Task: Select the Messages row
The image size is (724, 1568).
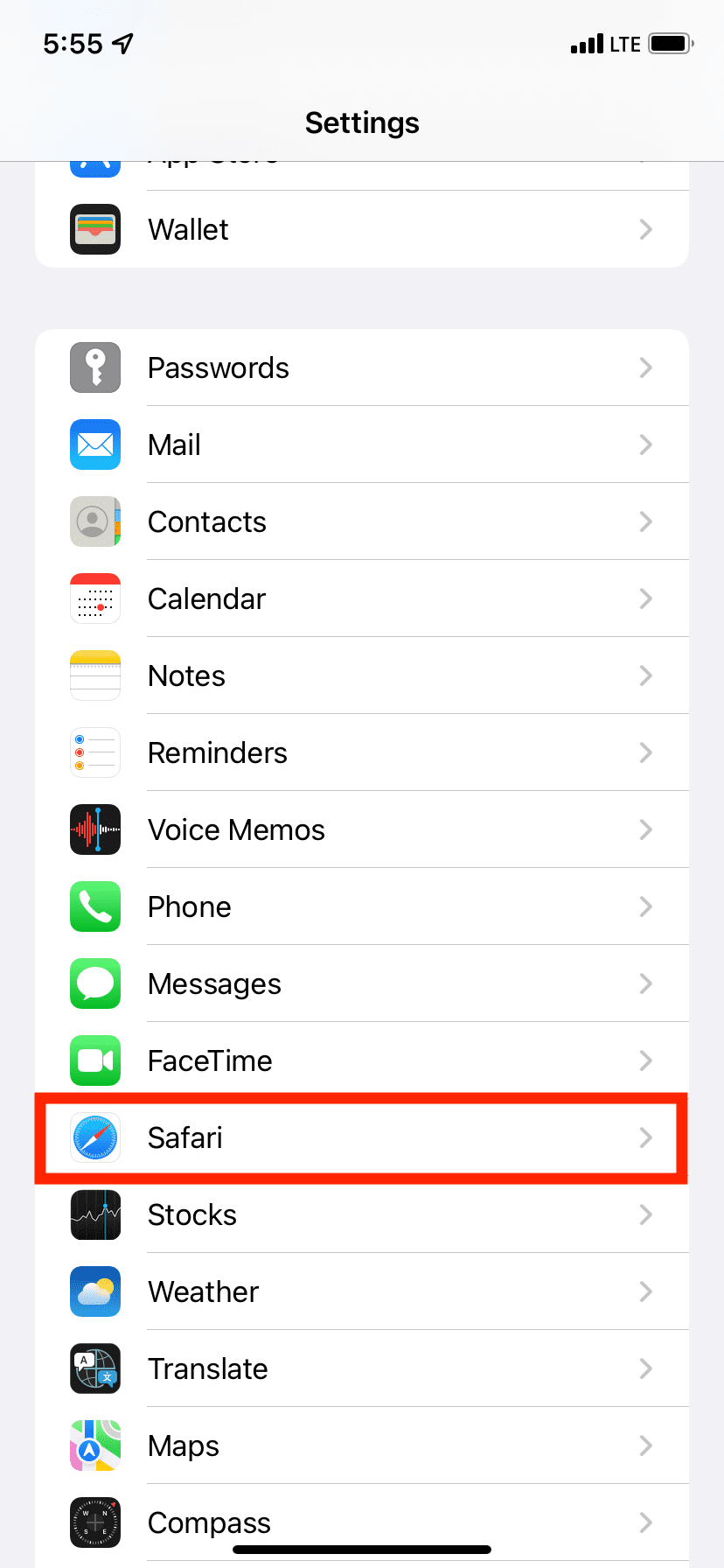Action: (362, 983)
